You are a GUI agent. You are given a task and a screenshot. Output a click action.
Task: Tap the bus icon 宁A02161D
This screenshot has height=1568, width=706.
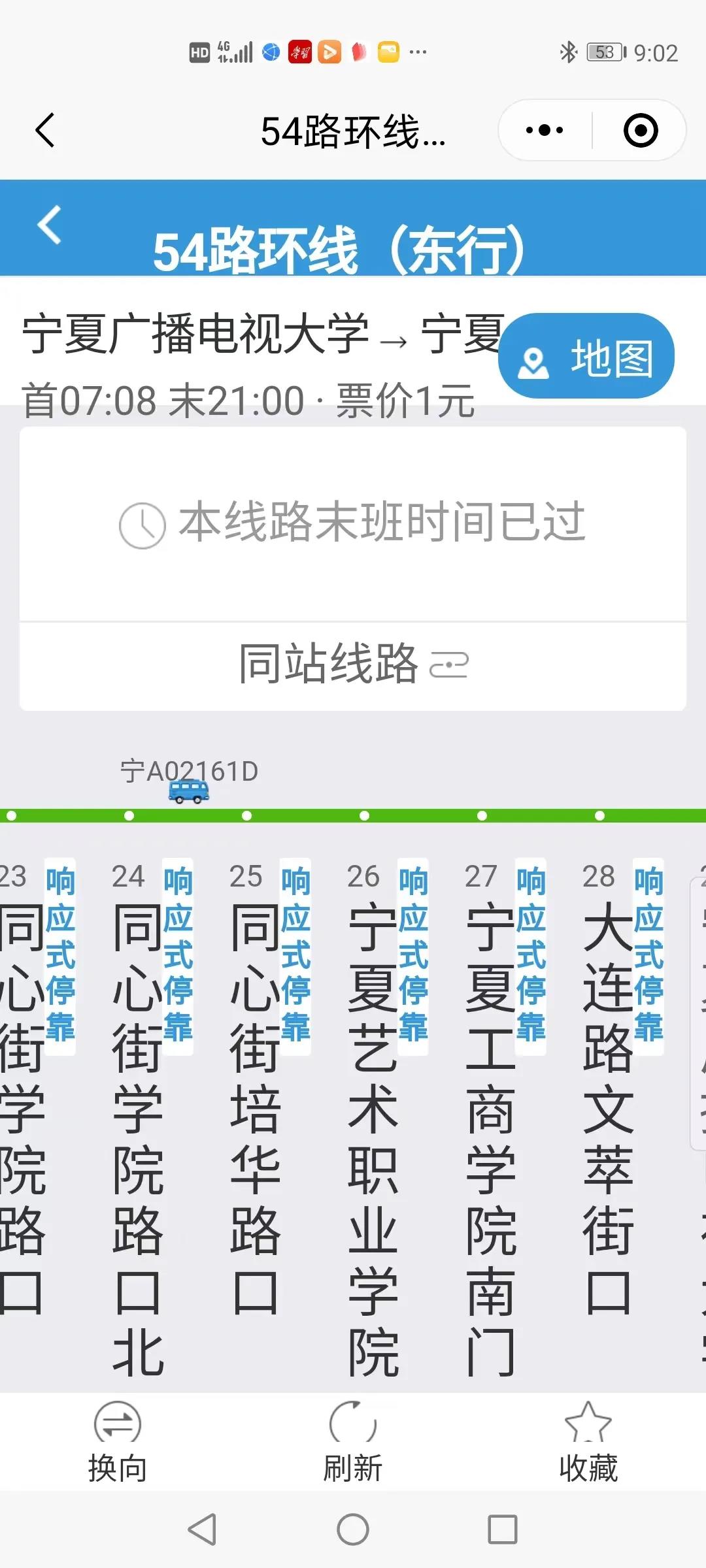pos(189,791)
